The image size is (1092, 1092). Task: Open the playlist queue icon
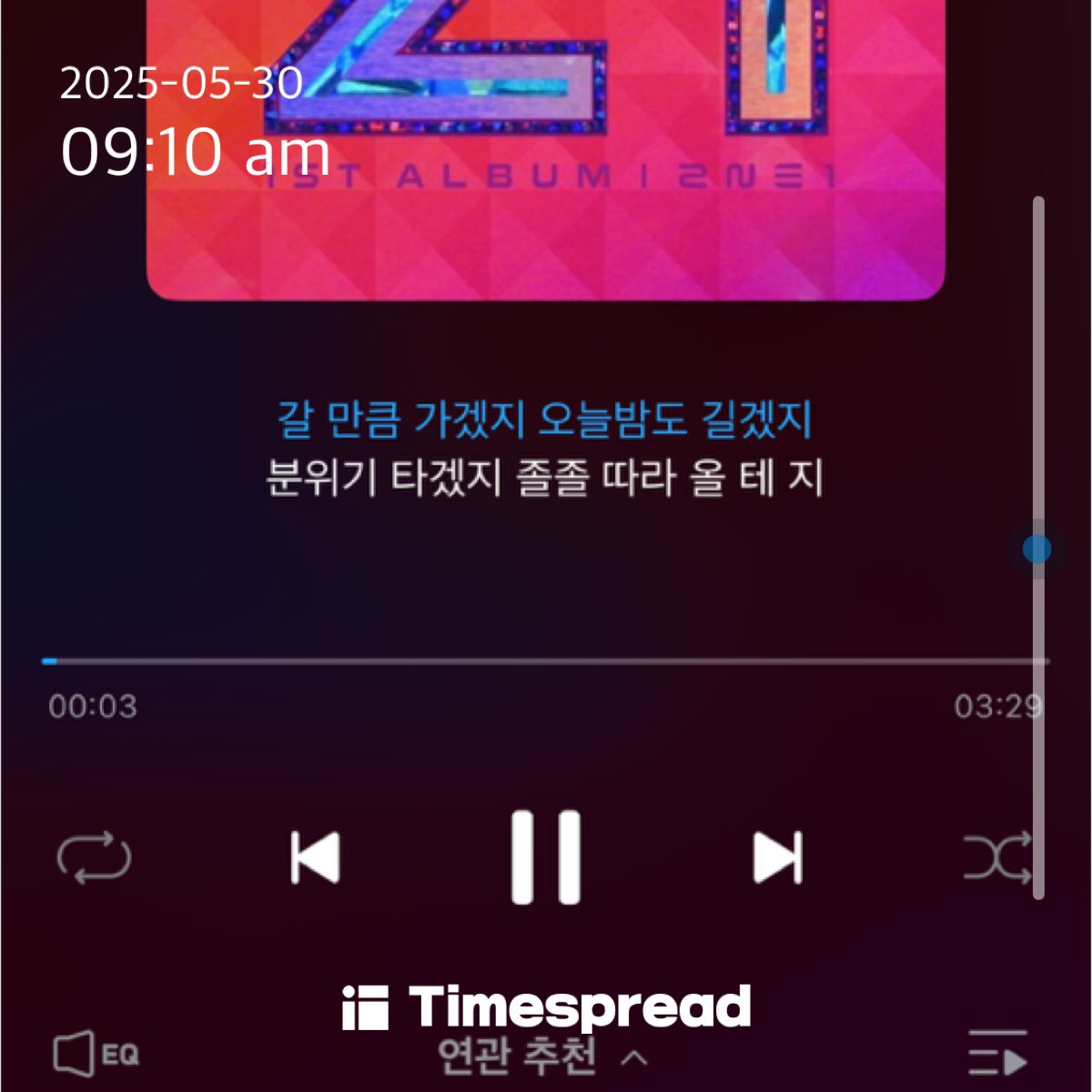pyautogui.click(x=996, y=1056)
